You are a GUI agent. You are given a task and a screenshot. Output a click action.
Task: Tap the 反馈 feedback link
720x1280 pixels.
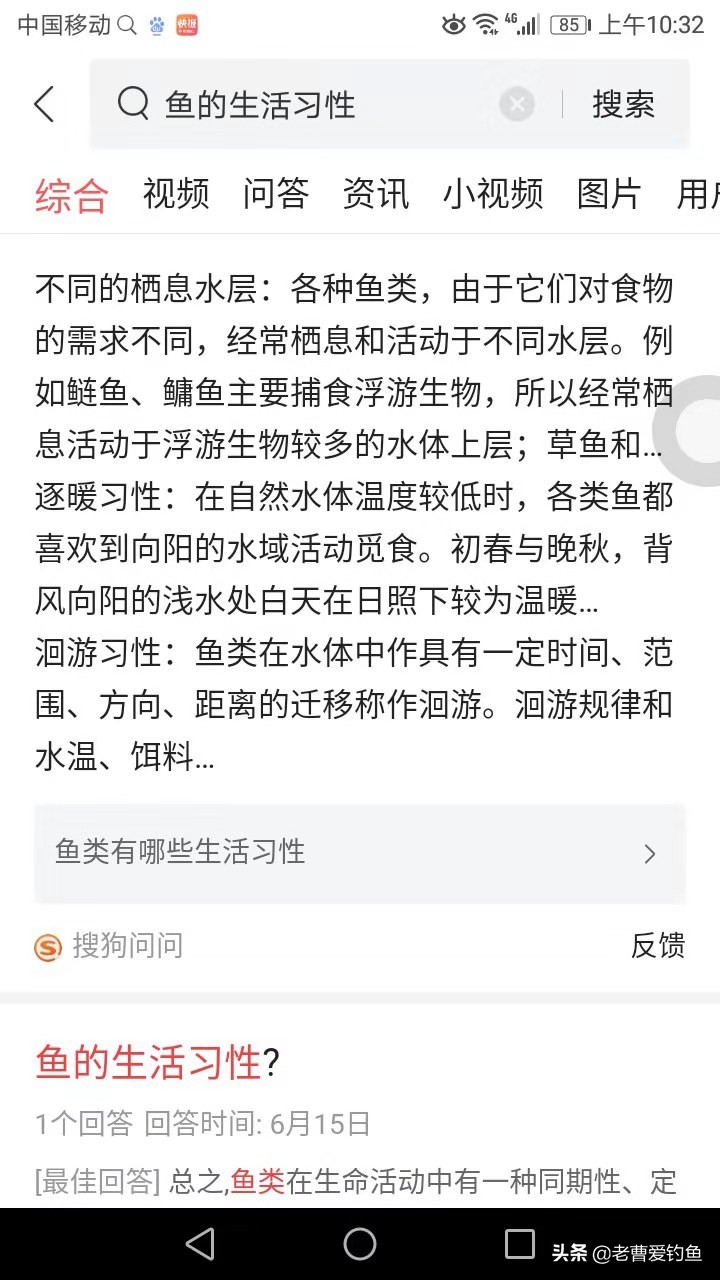pyautogui.click(x=658, y=946)
